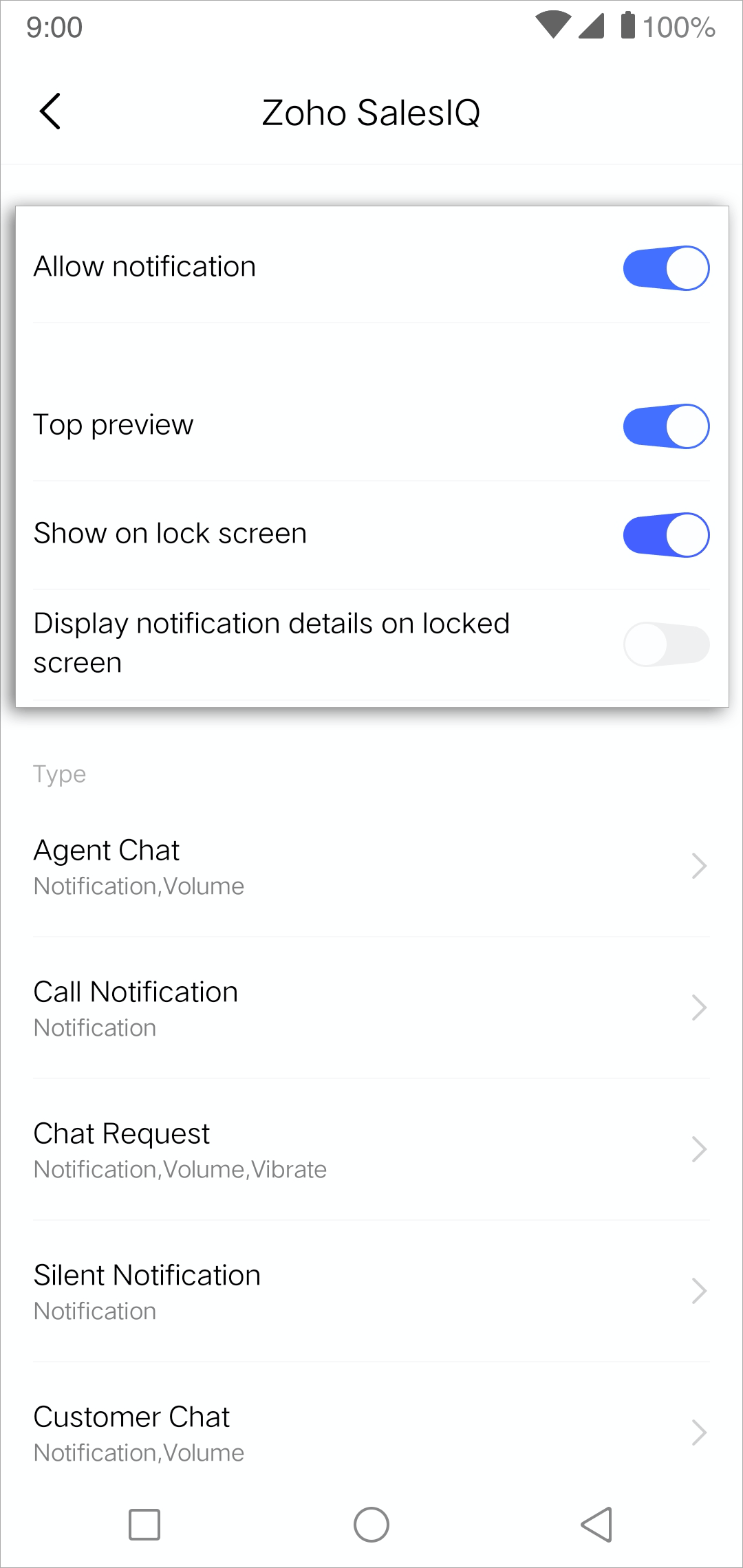Tap the system home button
743x1568 pixels.
point(371,1525)
